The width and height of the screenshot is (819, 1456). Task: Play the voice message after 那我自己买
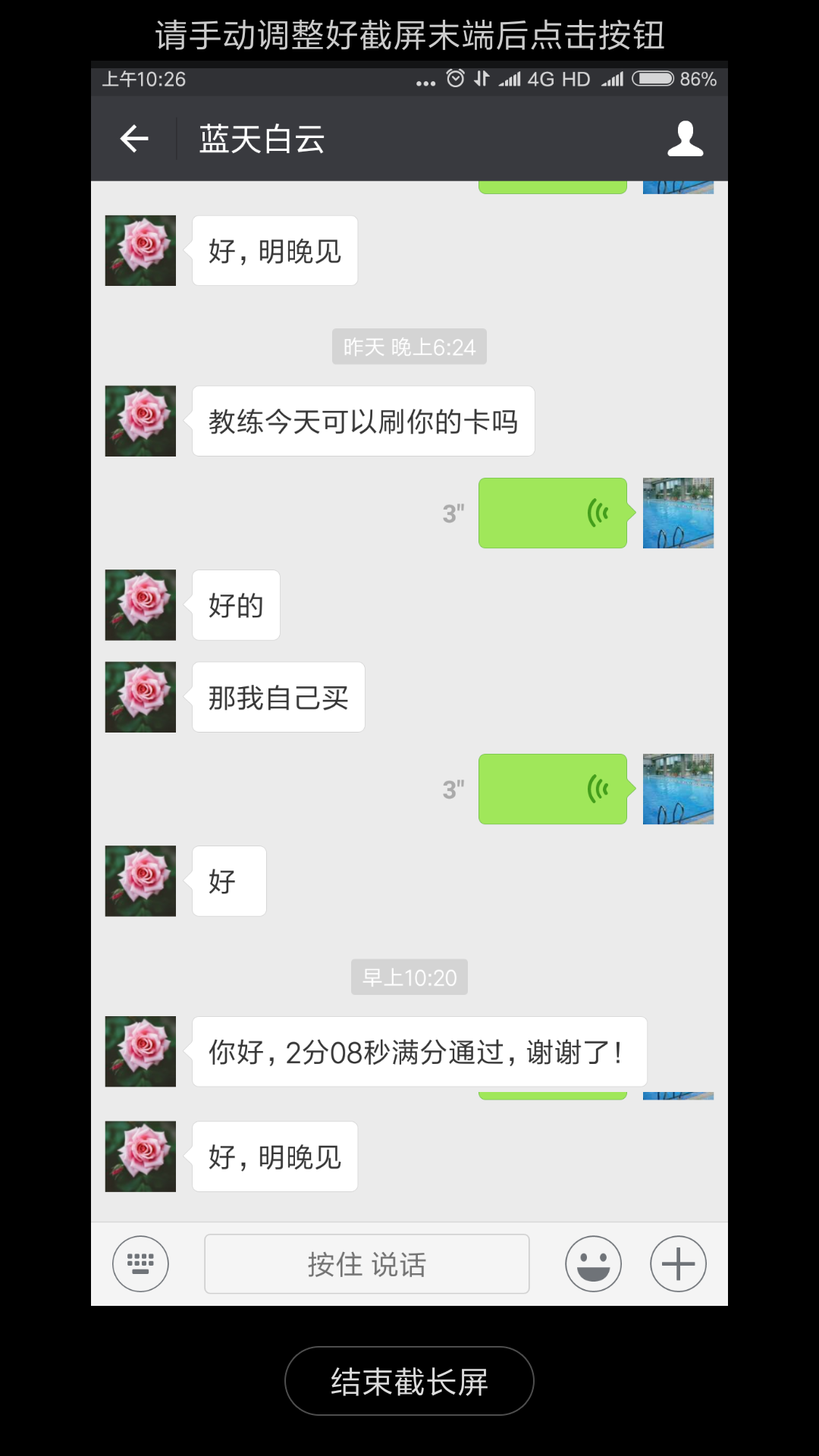(x=552, y=789)
